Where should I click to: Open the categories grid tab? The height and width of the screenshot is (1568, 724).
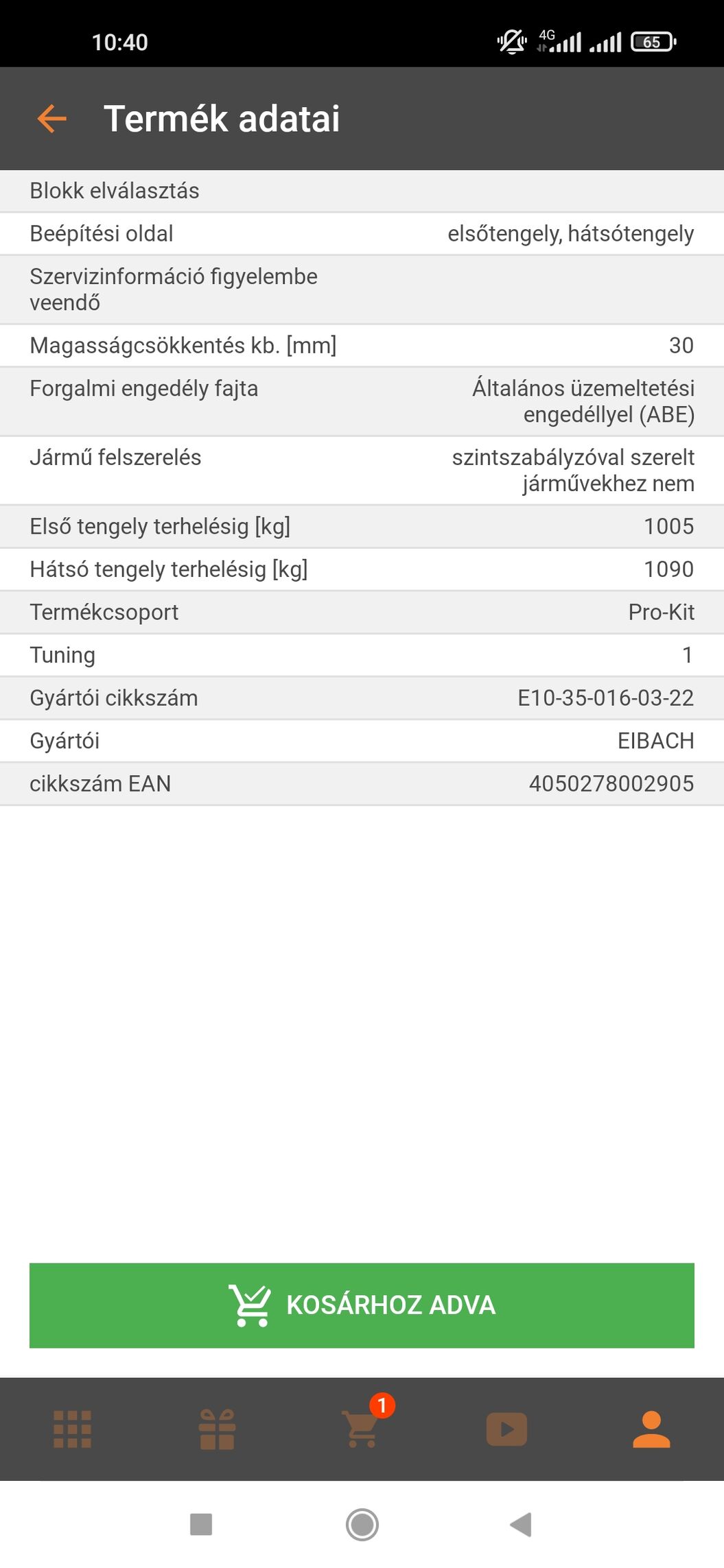tap(72, 1429)
